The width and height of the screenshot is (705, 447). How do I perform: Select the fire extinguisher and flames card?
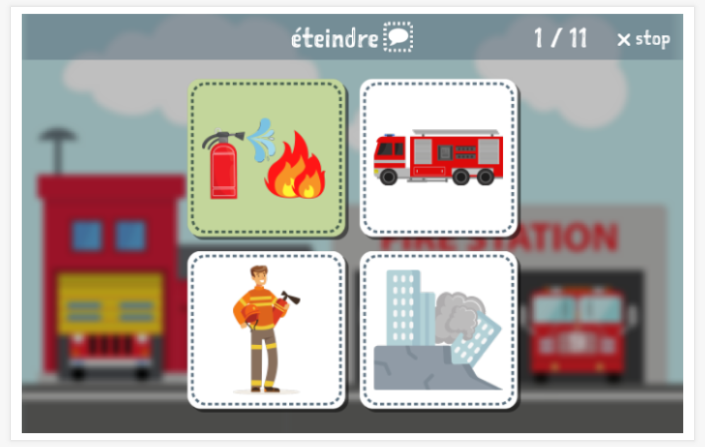pyautogui.click(x=267, y=159)
